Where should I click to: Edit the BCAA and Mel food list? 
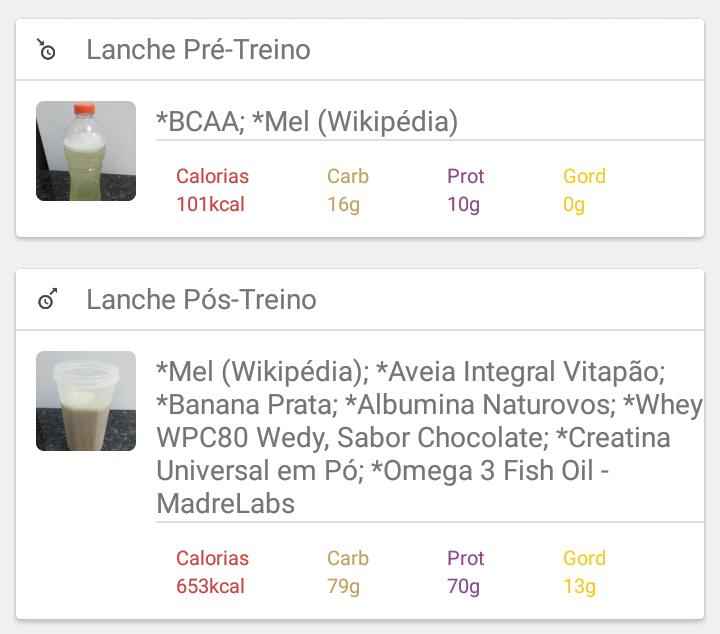coord(307,122)
